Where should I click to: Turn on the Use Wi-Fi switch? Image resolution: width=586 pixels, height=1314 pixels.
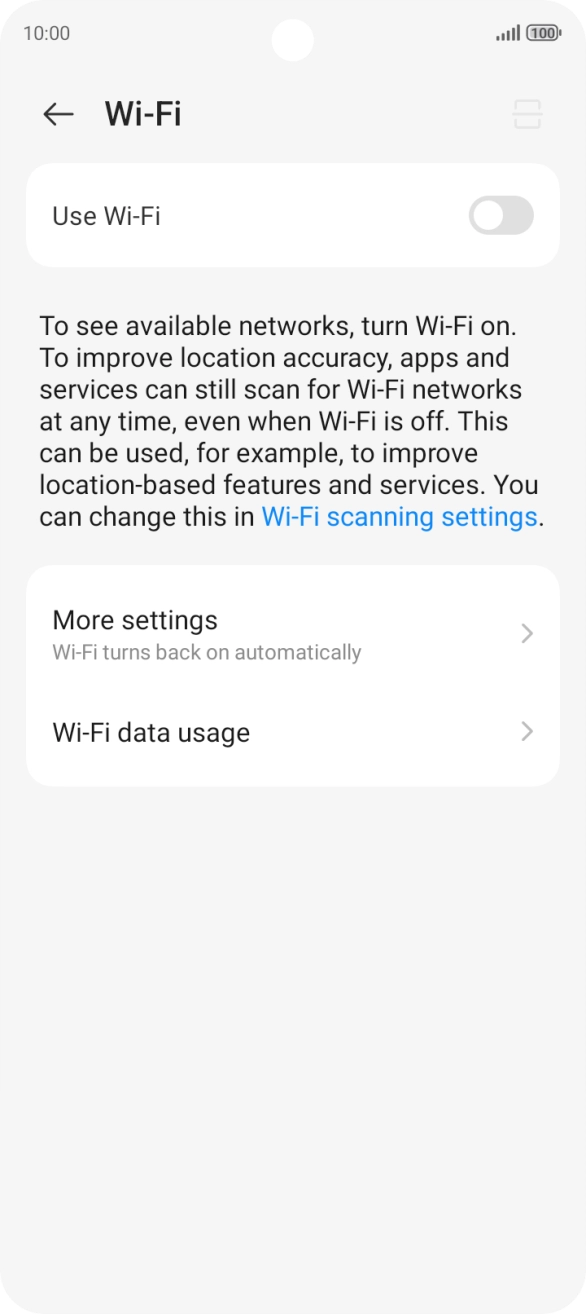(501, 216)
